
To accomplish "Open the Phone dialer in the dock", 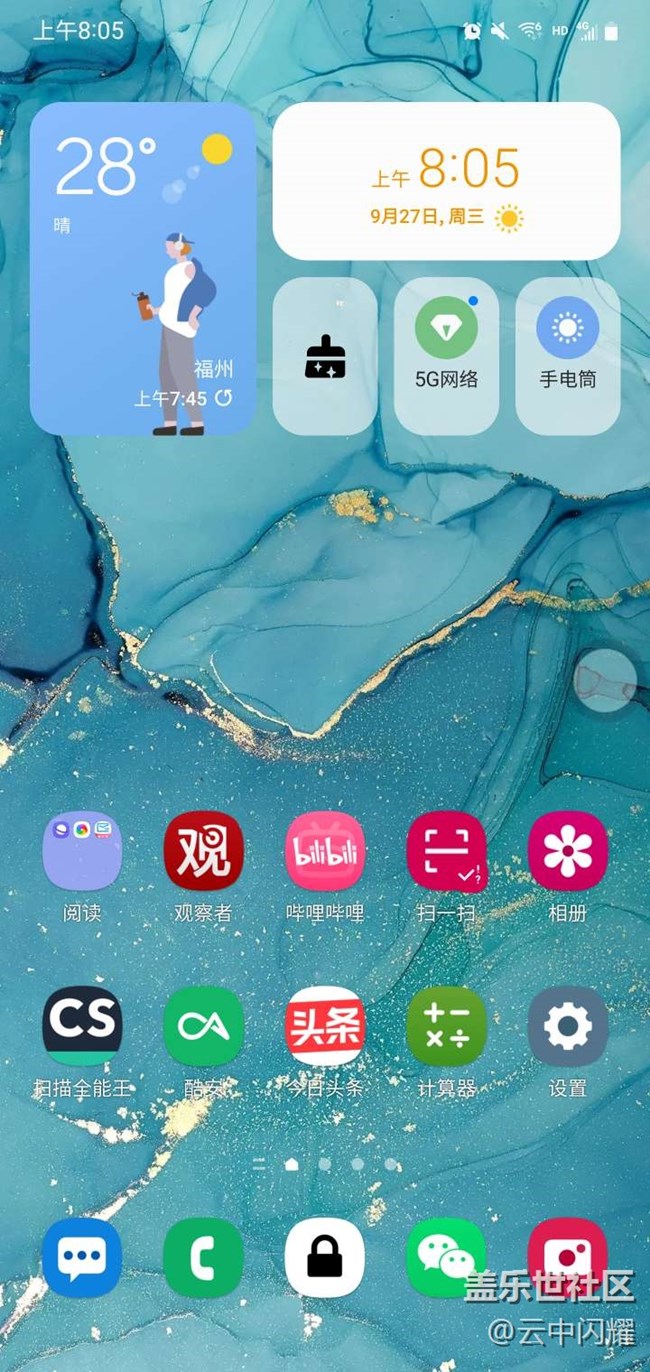I will click(x=203, y=1257).
